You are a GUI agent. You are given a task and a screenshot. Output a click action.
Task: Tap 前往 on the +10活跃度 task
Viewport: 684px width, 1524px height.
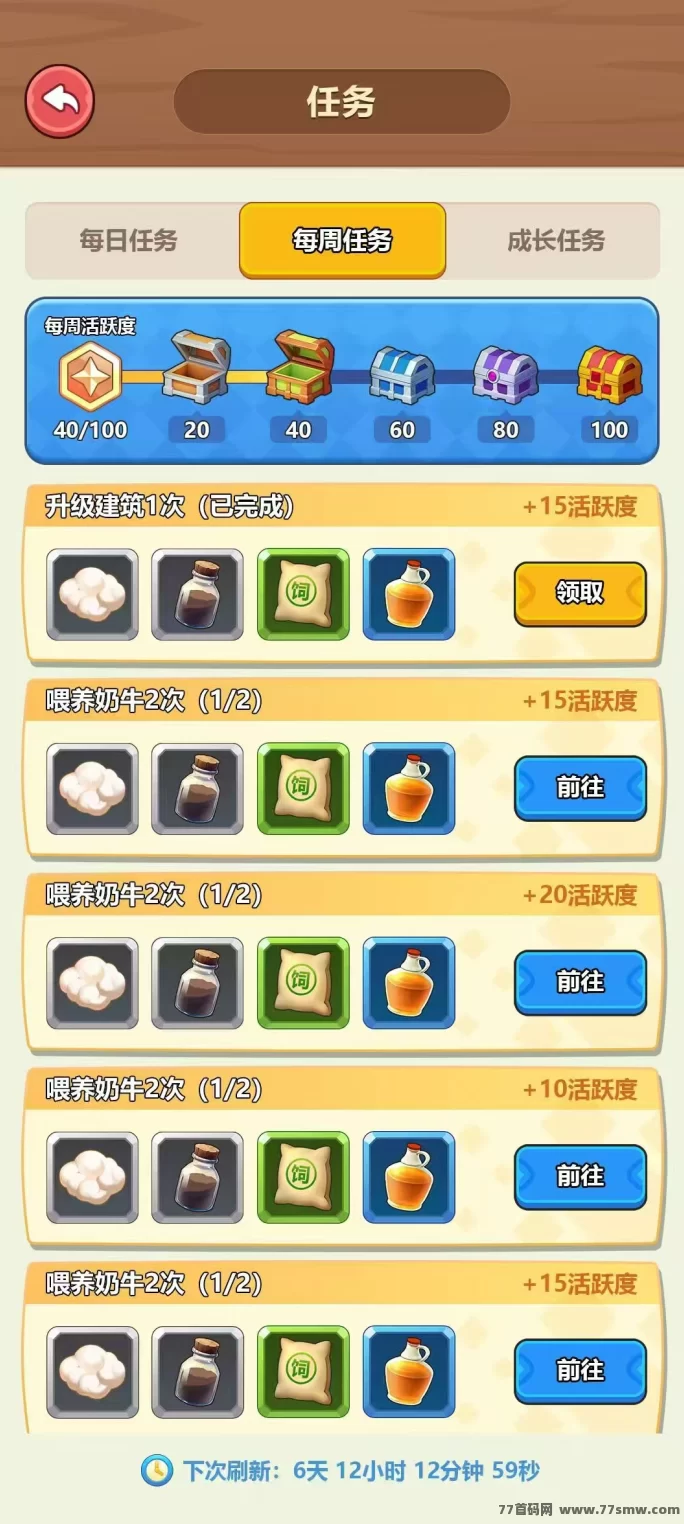pyautogui.click(x=580, y=1176)
